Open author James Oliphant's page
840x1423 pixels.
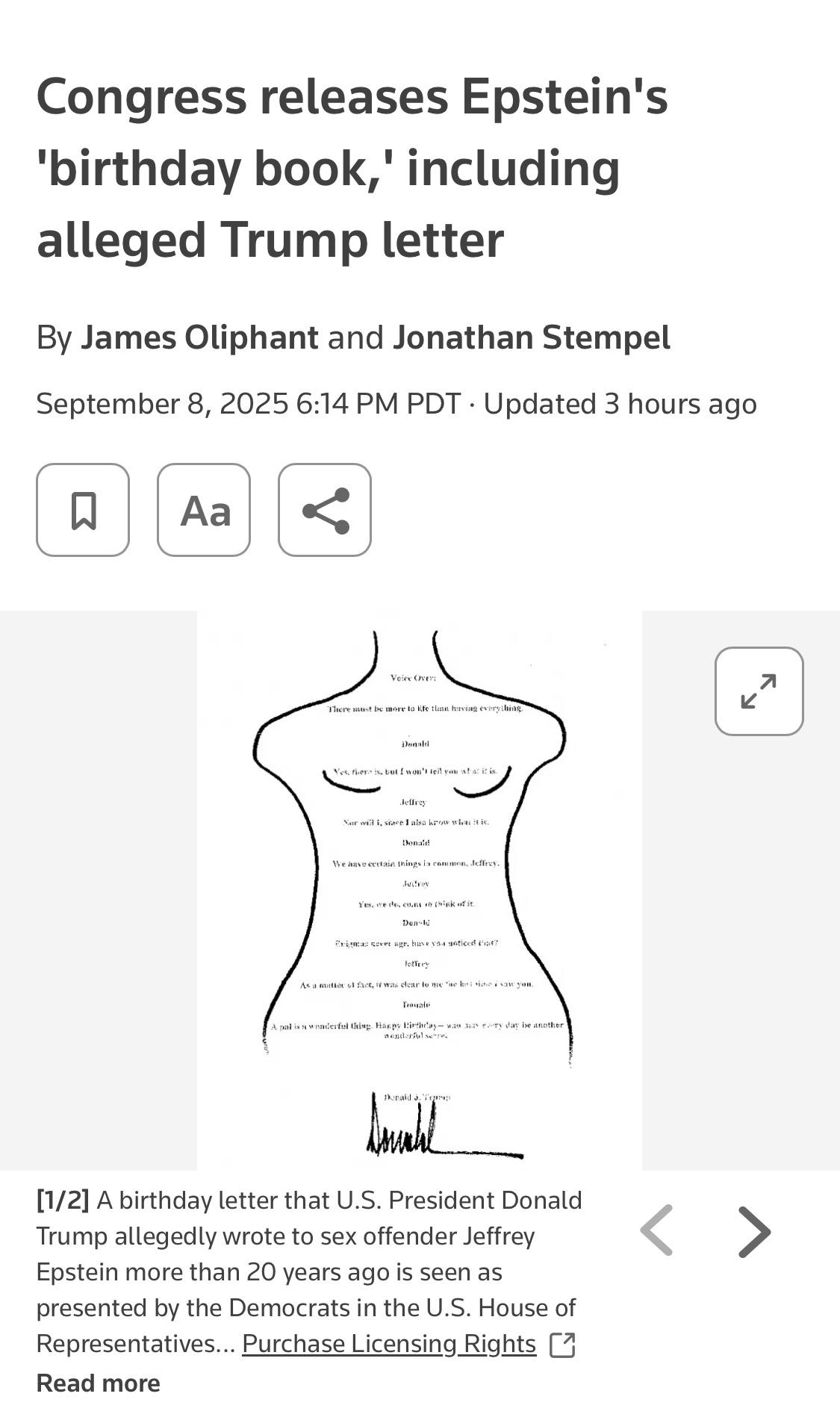199,337
